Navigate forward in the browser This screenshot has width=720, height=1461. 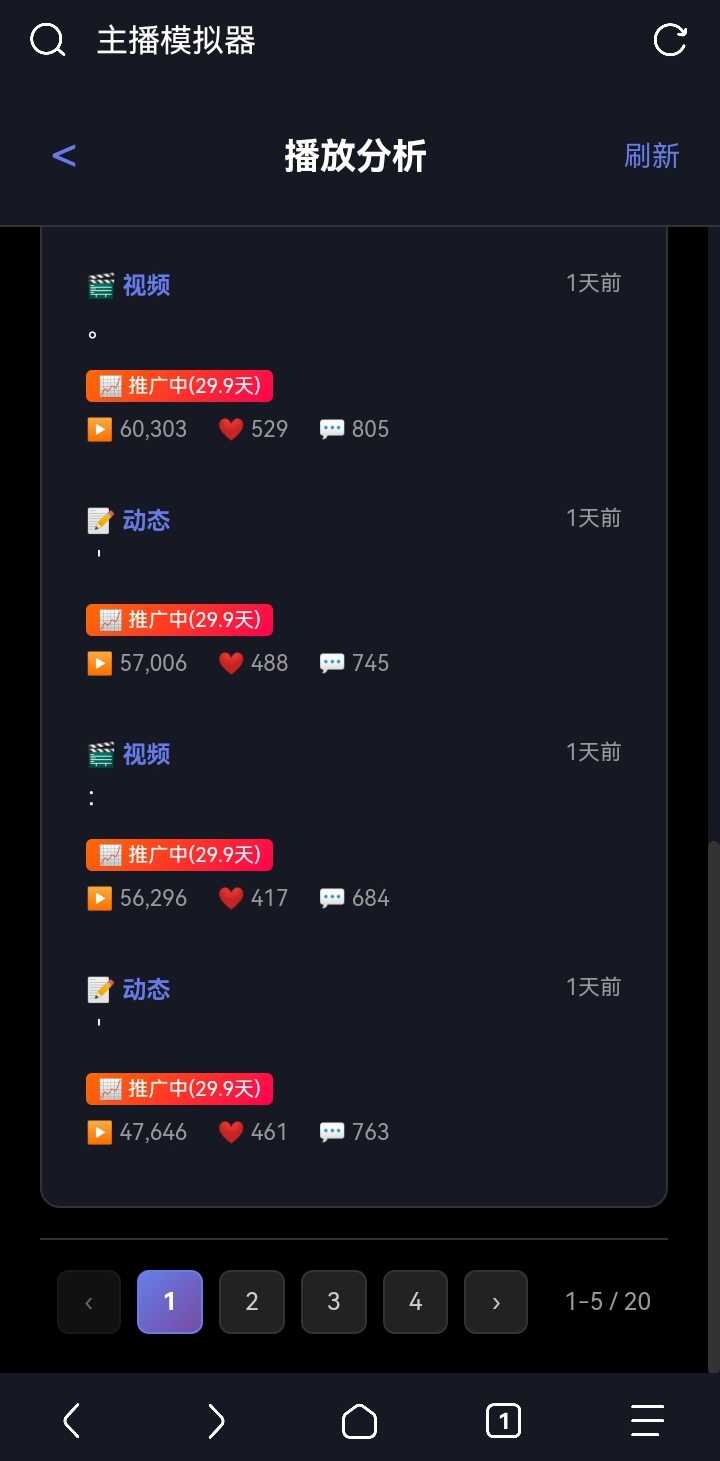(216, 1420)
